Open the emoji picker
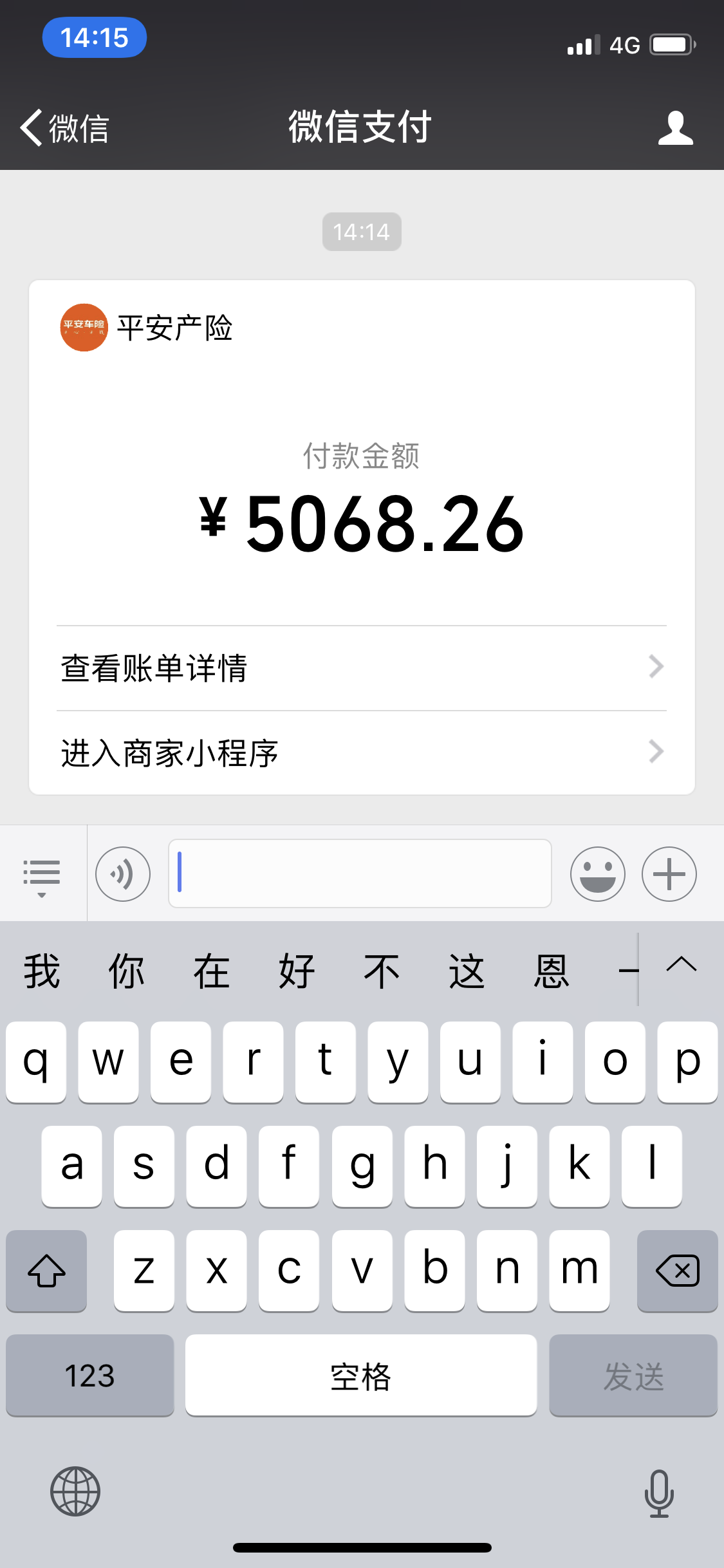The height and width of the screenshot is (1568, 724). point(597,874)
